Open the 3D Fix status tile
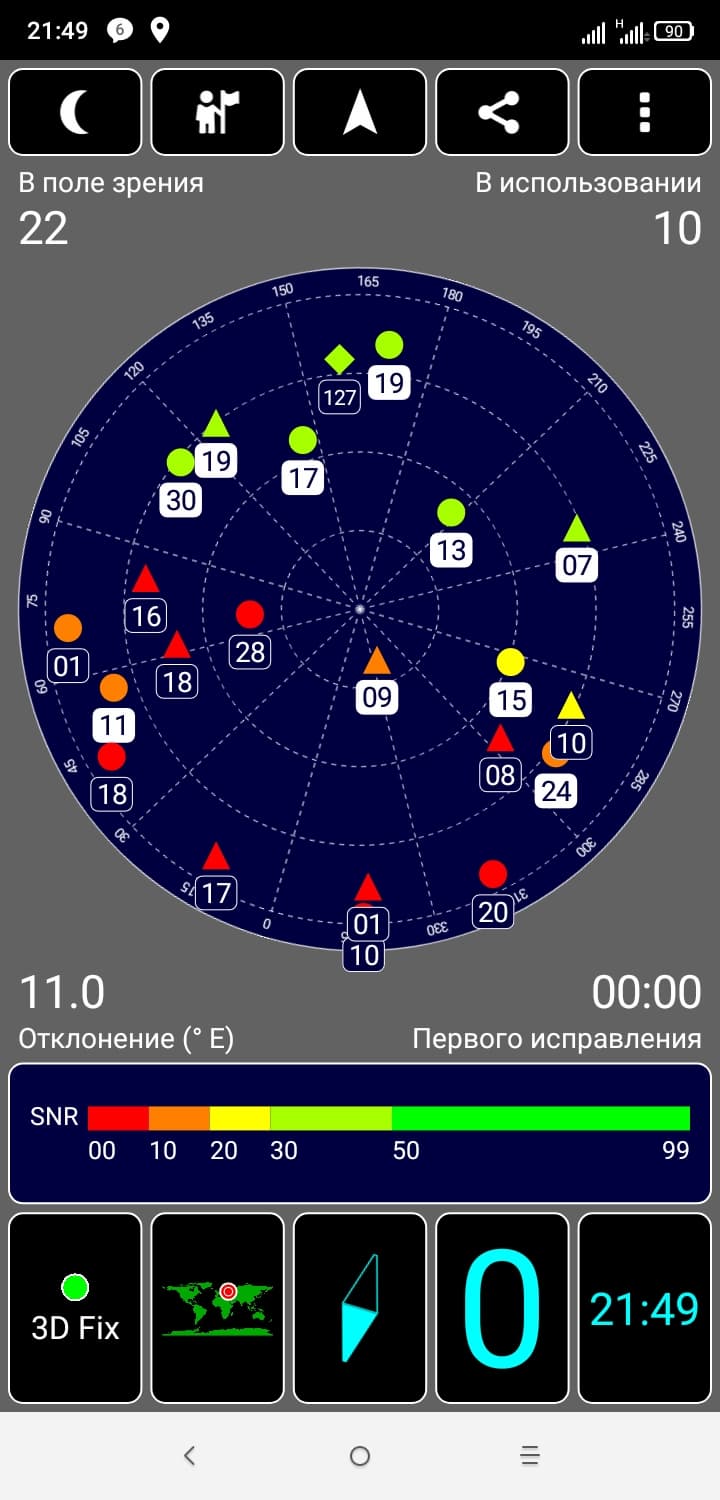Image resolution: width=720 pixels, height=1500 pixels. (x=75, y=1308)
